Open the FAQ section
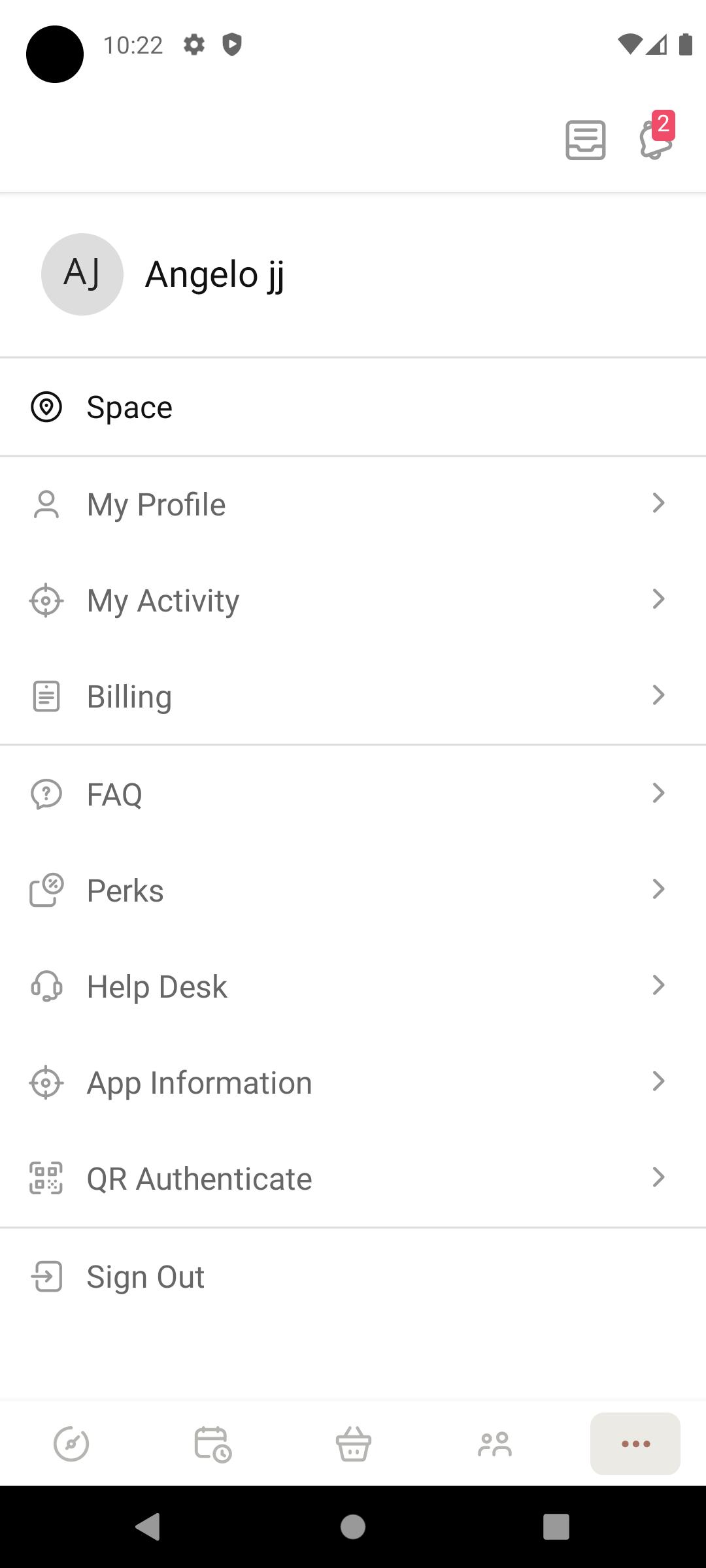The image size is (706, 1568). (353, 794)
